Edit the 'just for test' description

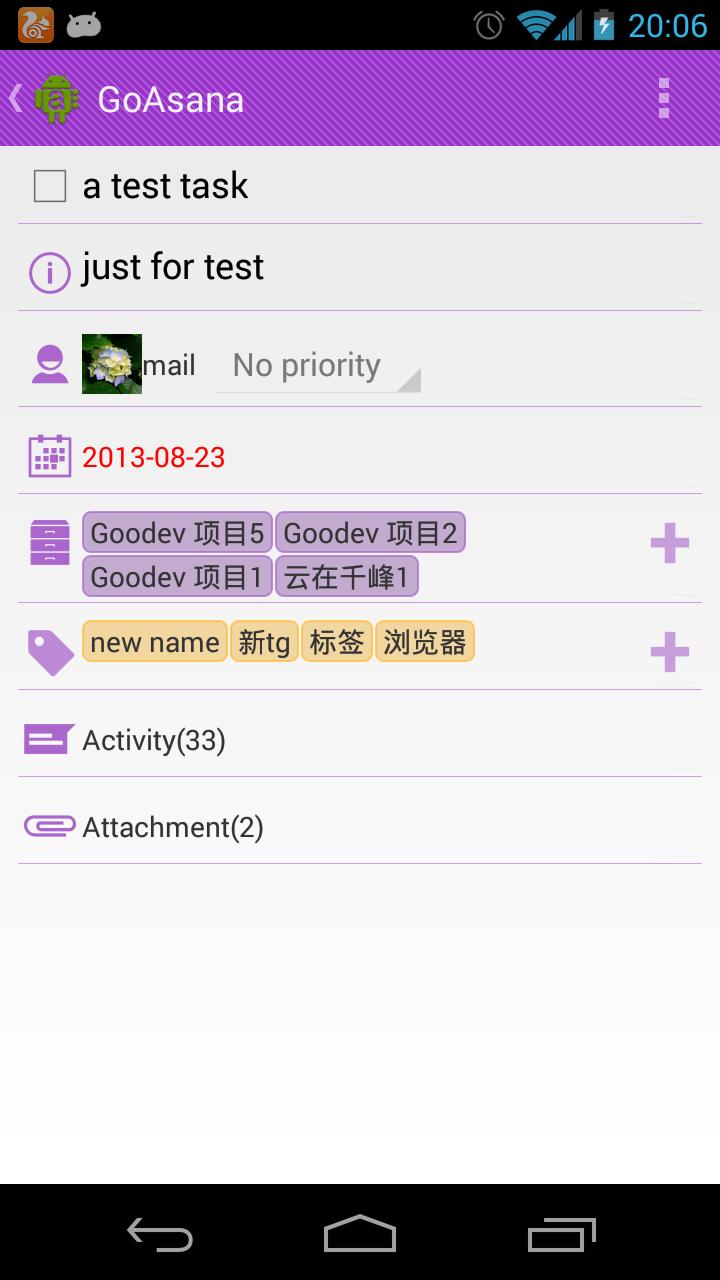pyautogui.click(x=173, y=267)
